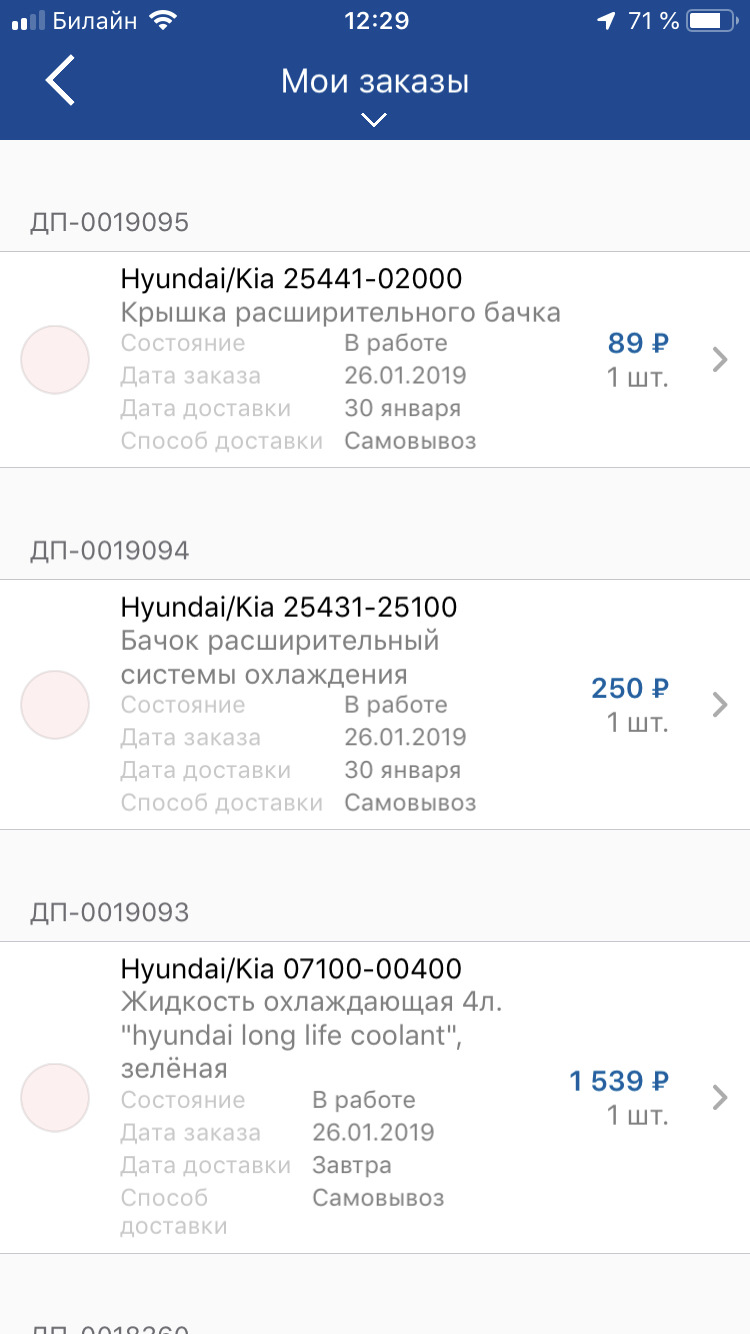Tap the 1 539 ₽ price label
This screenshot has width=750, height=1334.
618,1080
